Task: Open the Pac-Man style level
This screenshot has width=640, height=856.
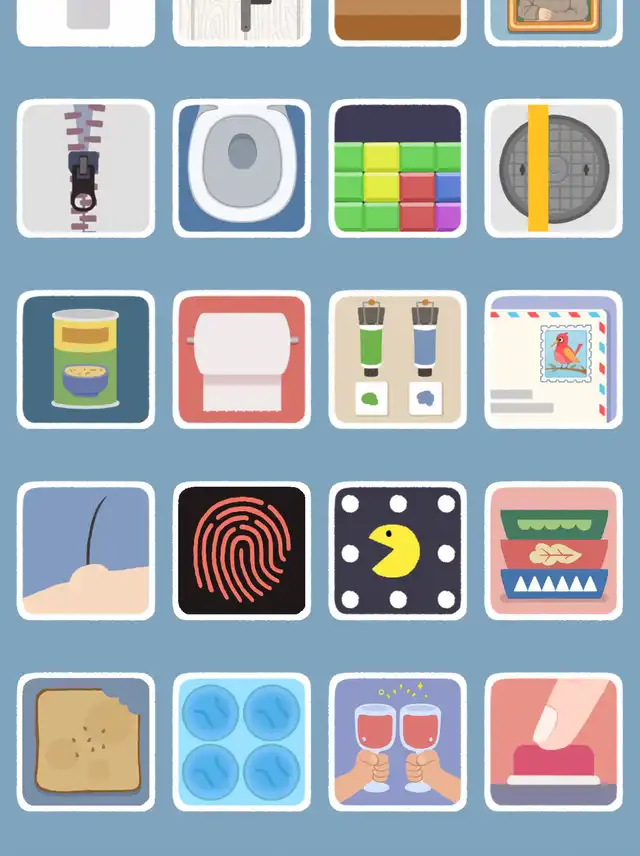Action: click(398, 551)
